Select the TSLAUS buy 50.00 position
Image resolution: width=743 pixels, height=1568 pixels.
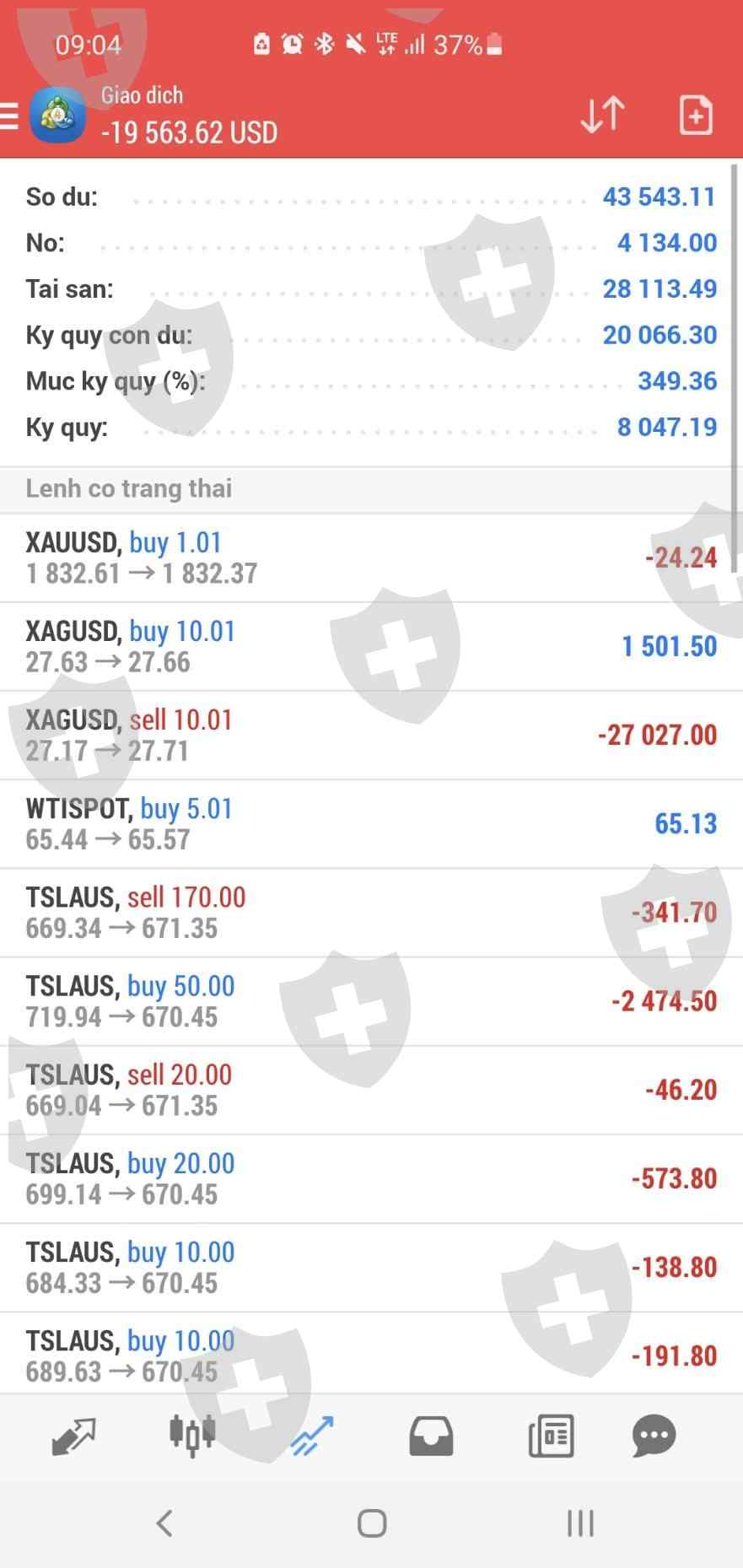click(371, 1001)
